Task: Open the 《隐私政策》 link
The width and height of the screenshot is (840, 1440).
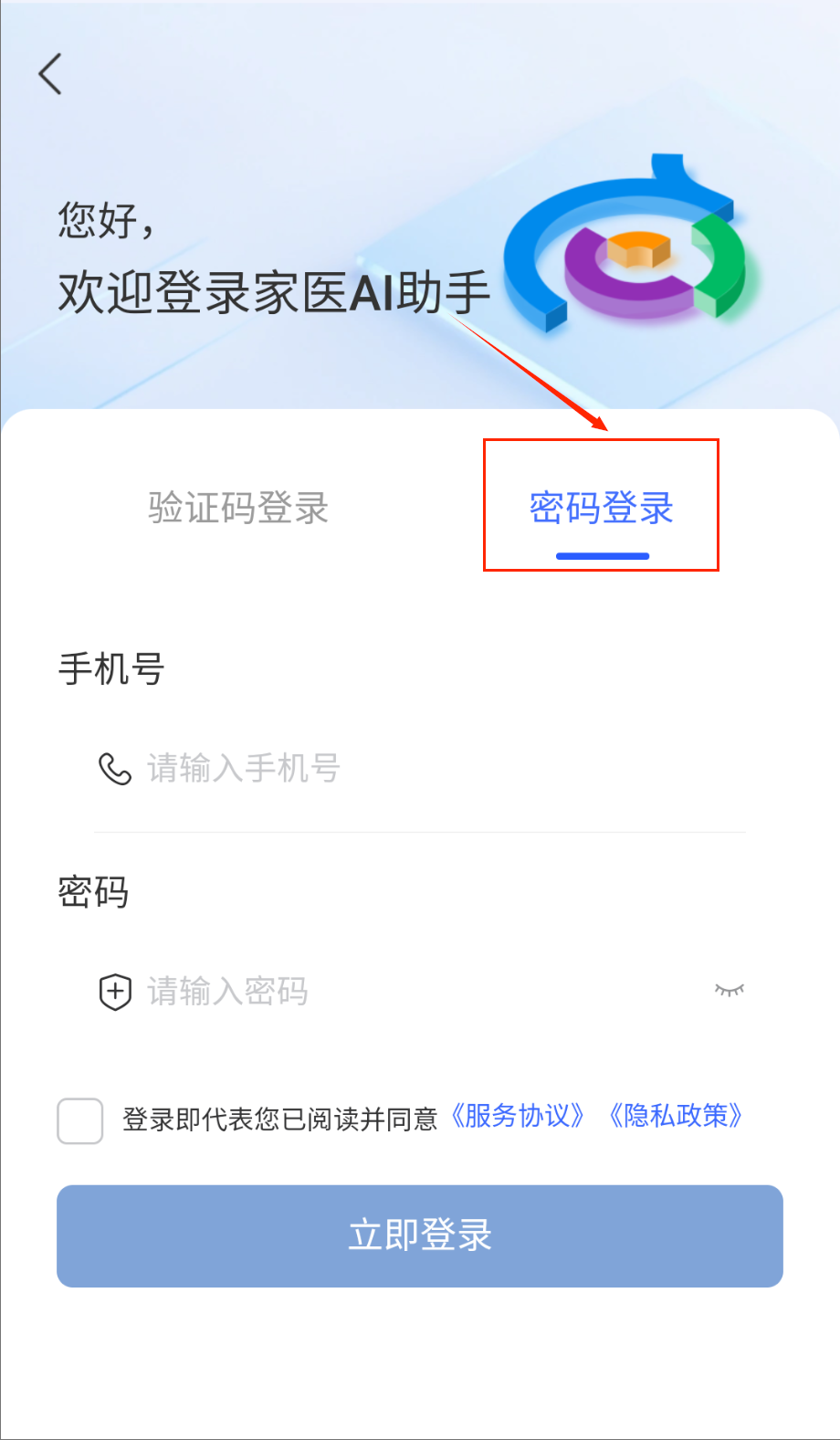Action: (x=676, y=1116)
